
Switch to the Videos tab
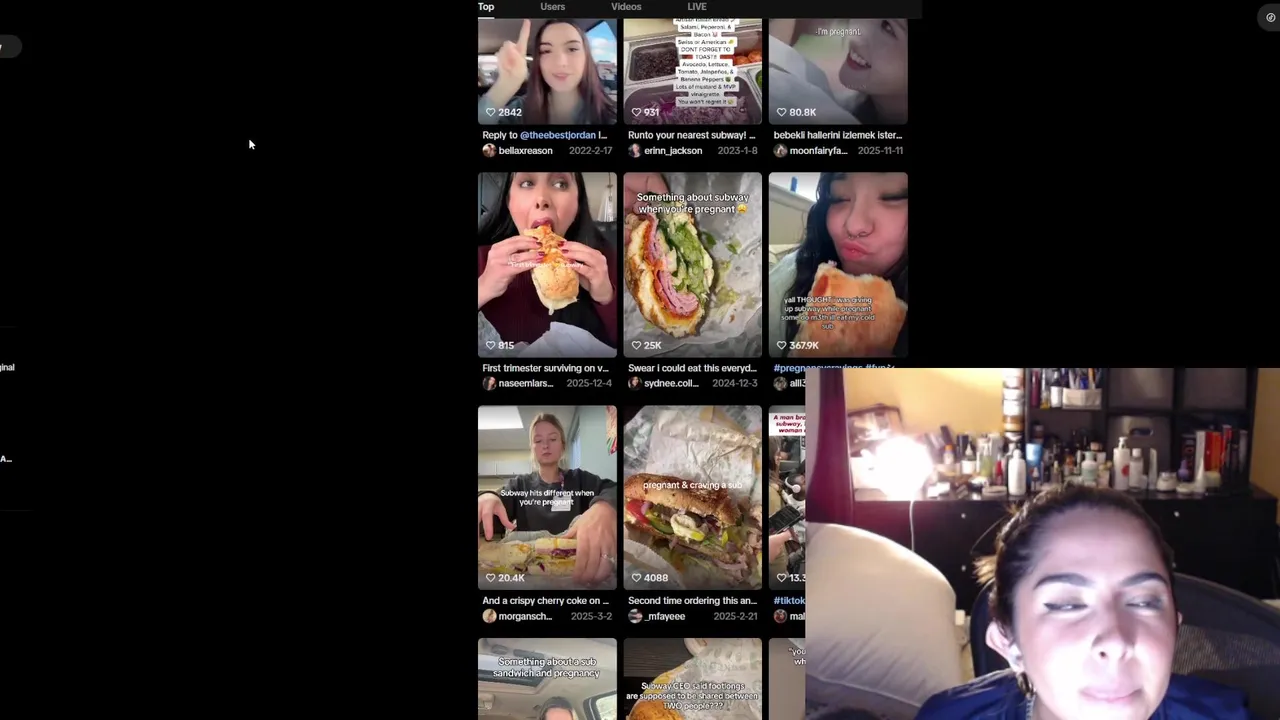click(x=626, y=7)
